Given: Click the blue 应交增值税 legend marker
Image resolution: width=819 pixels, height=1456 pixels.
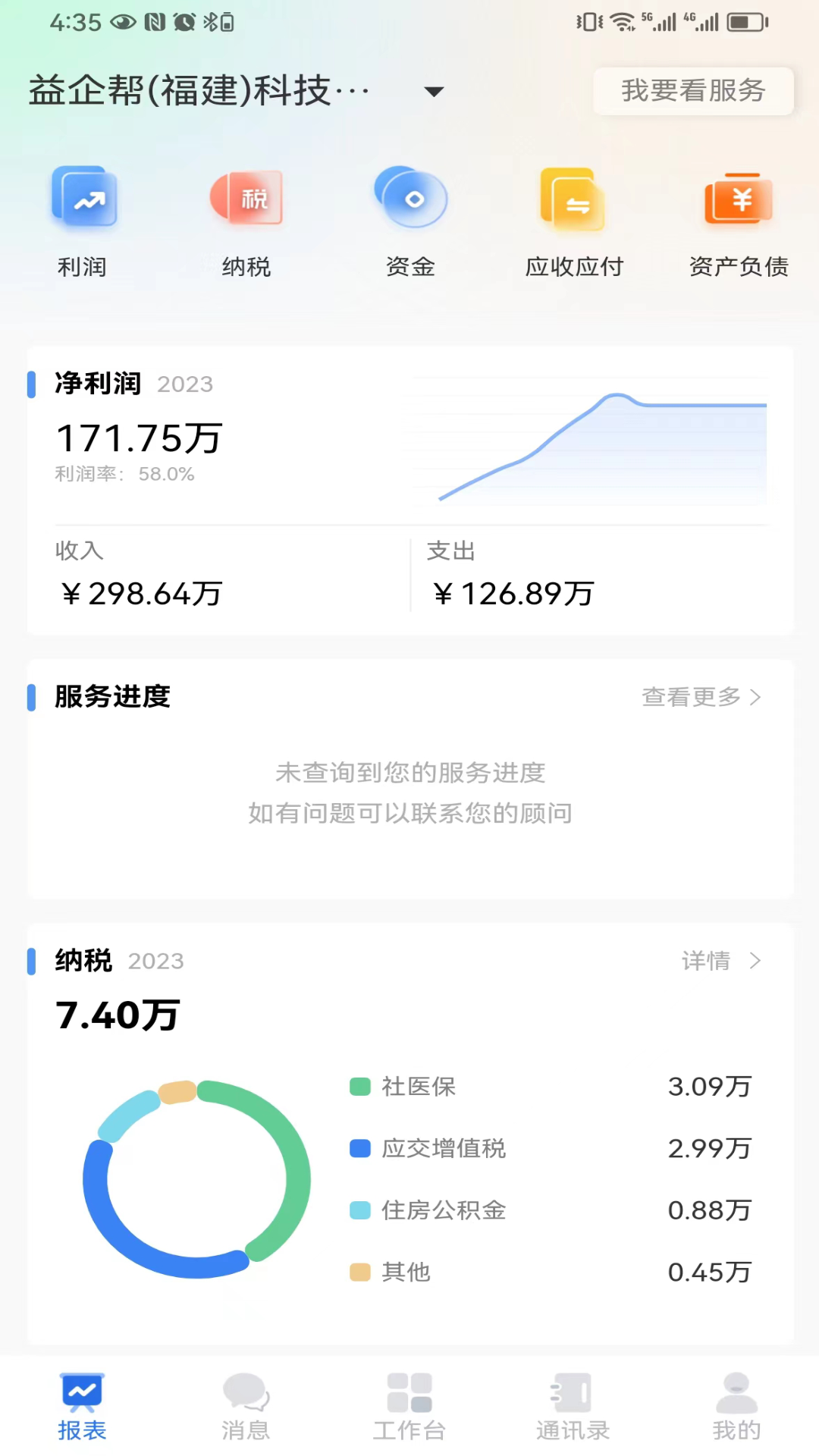Looking at the screenshot, I should pos(357,1149).
